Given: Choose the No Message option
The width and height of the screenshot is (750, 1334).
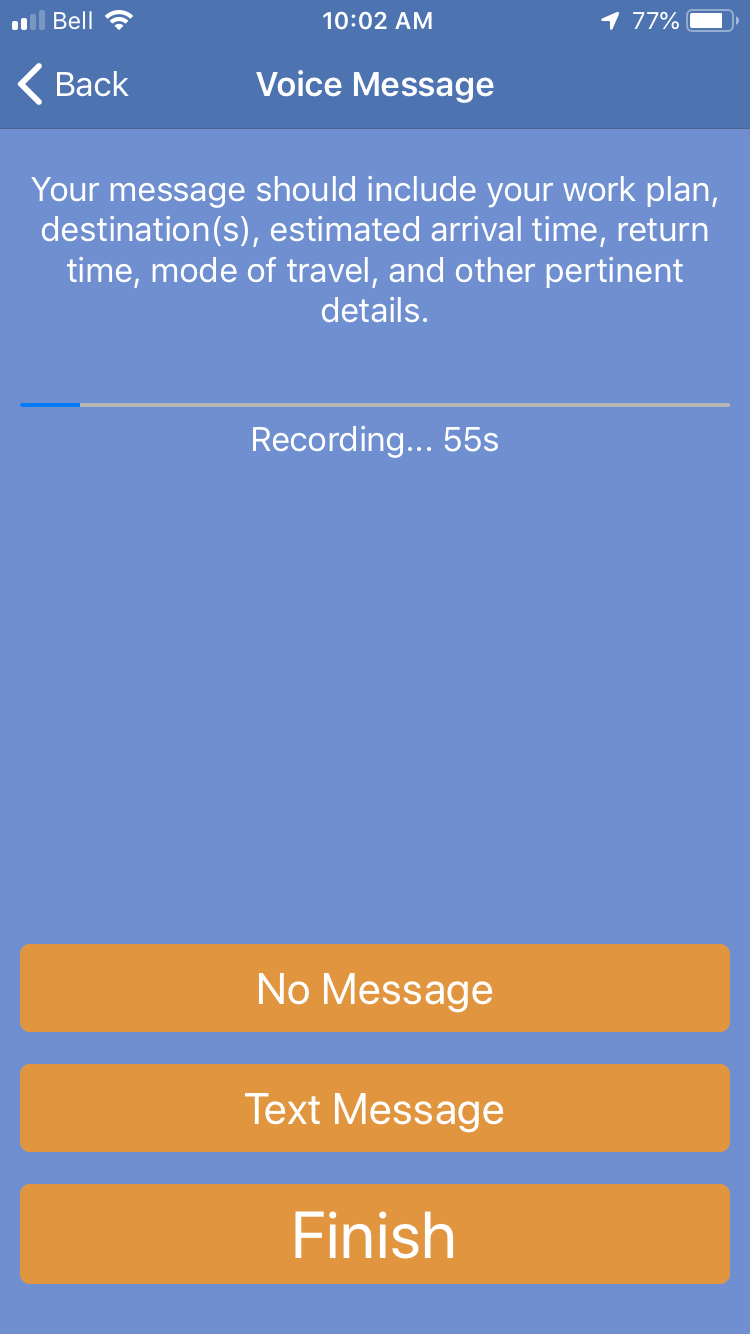Looking at the screenshot, I should (x=374, y=988).
